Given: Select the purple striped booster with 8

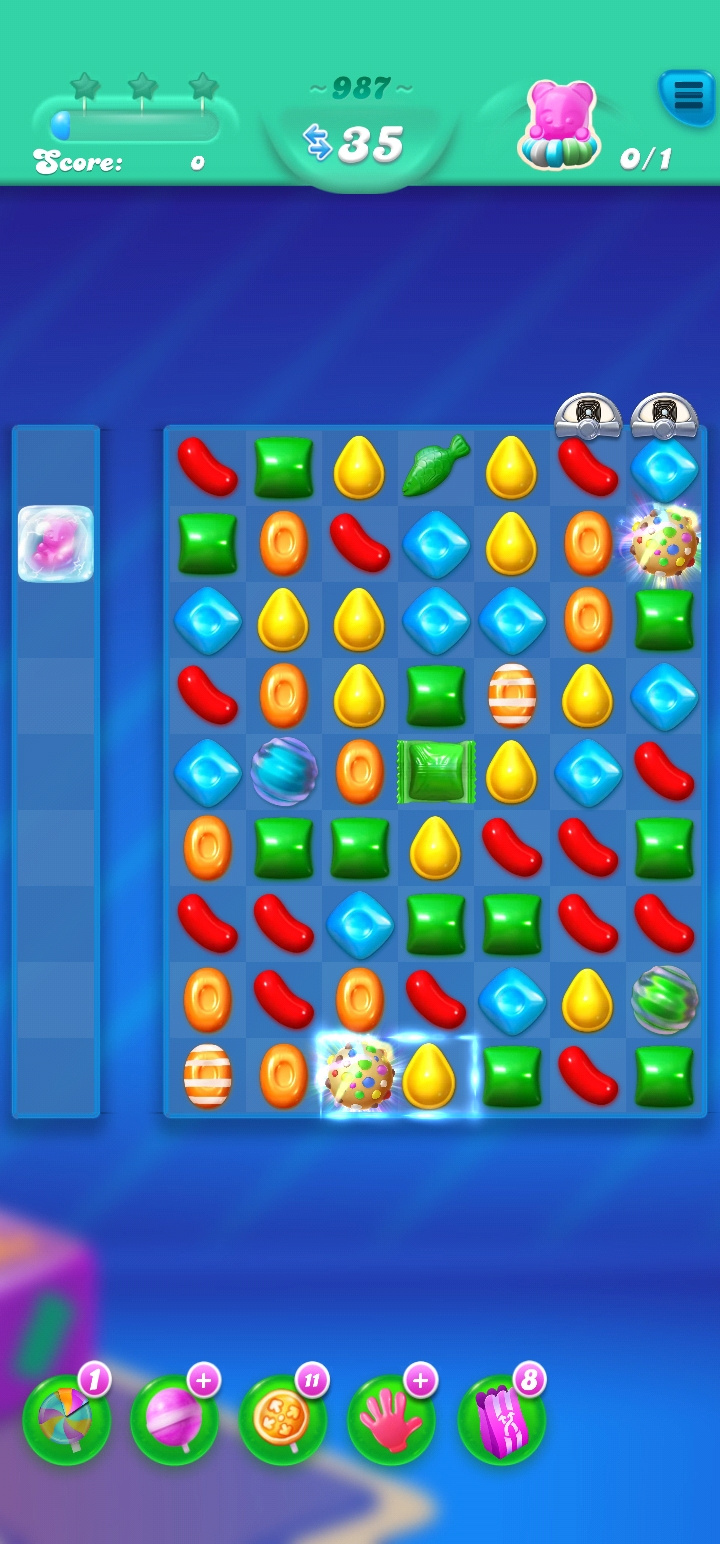Looking at the screenshot, I should pos(500,1420).
